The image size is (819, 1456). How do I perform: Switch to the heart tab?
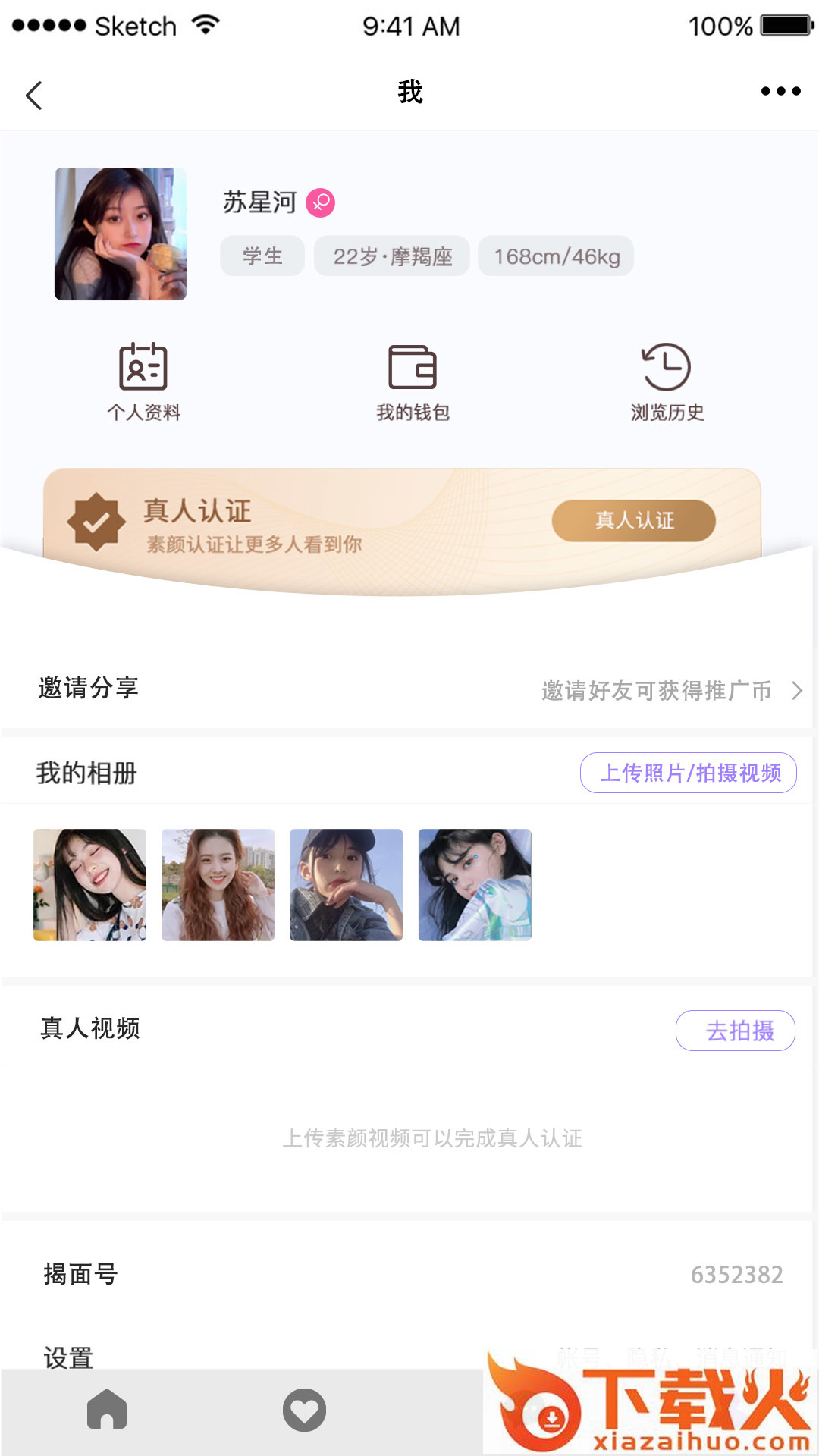[304, 1410]
